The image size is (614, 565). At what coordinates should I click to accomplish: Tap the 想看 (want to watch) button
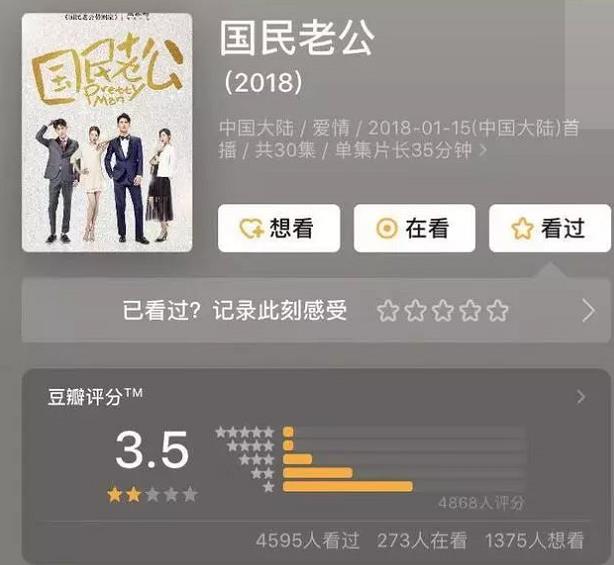(x=278, y=229)
